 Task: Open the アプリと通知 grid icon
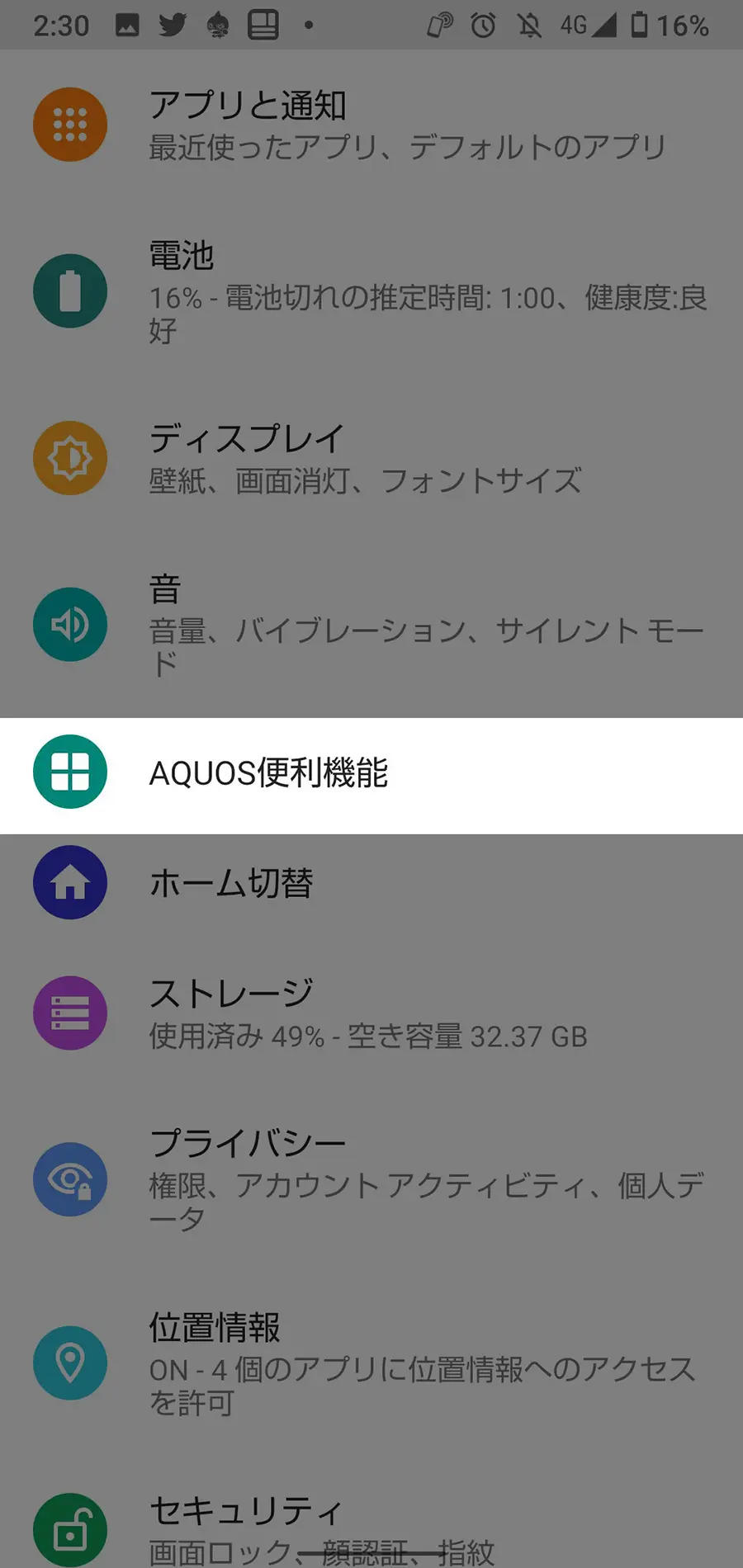pyautogui.click(x=69, y=124)
